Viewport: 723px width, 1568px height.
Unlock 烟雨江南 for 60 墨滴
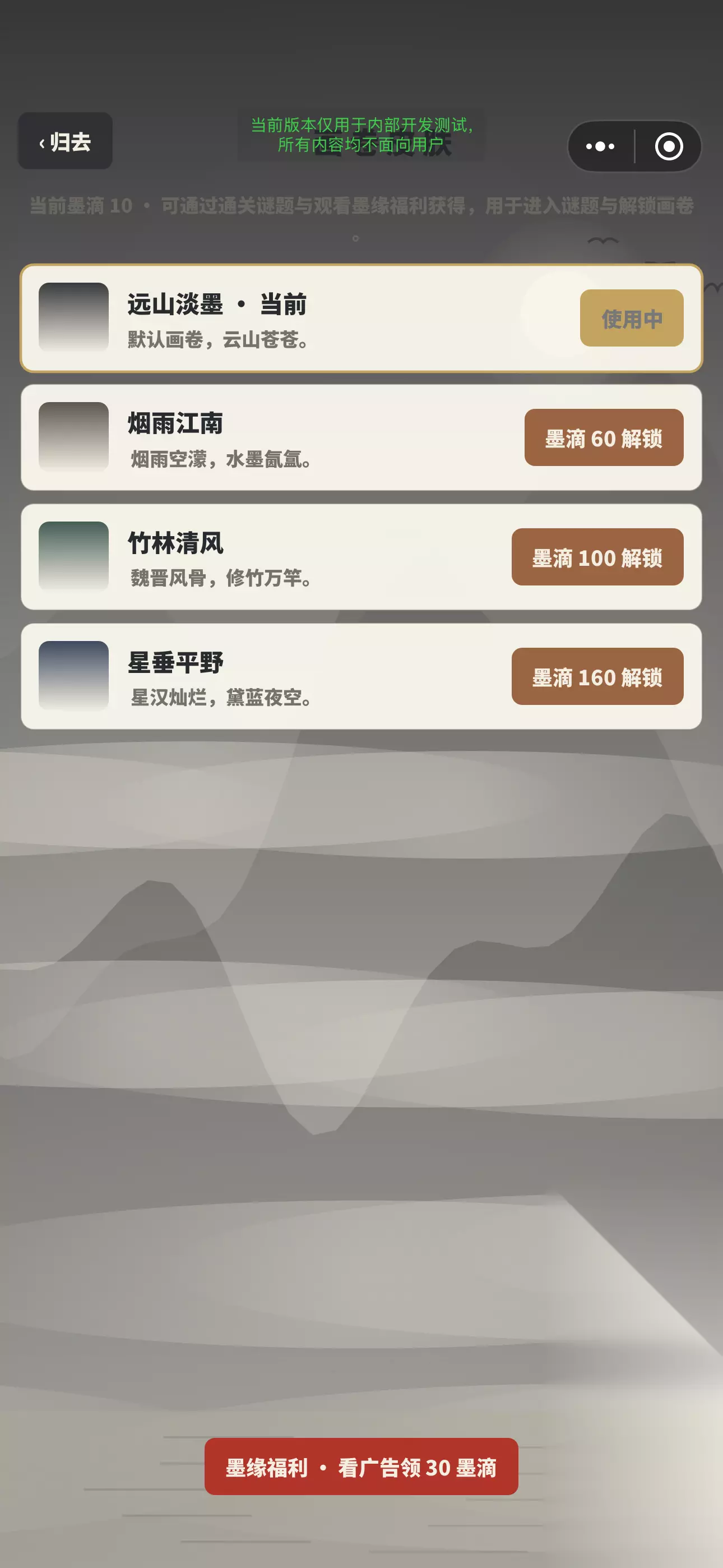coord(604,437)
